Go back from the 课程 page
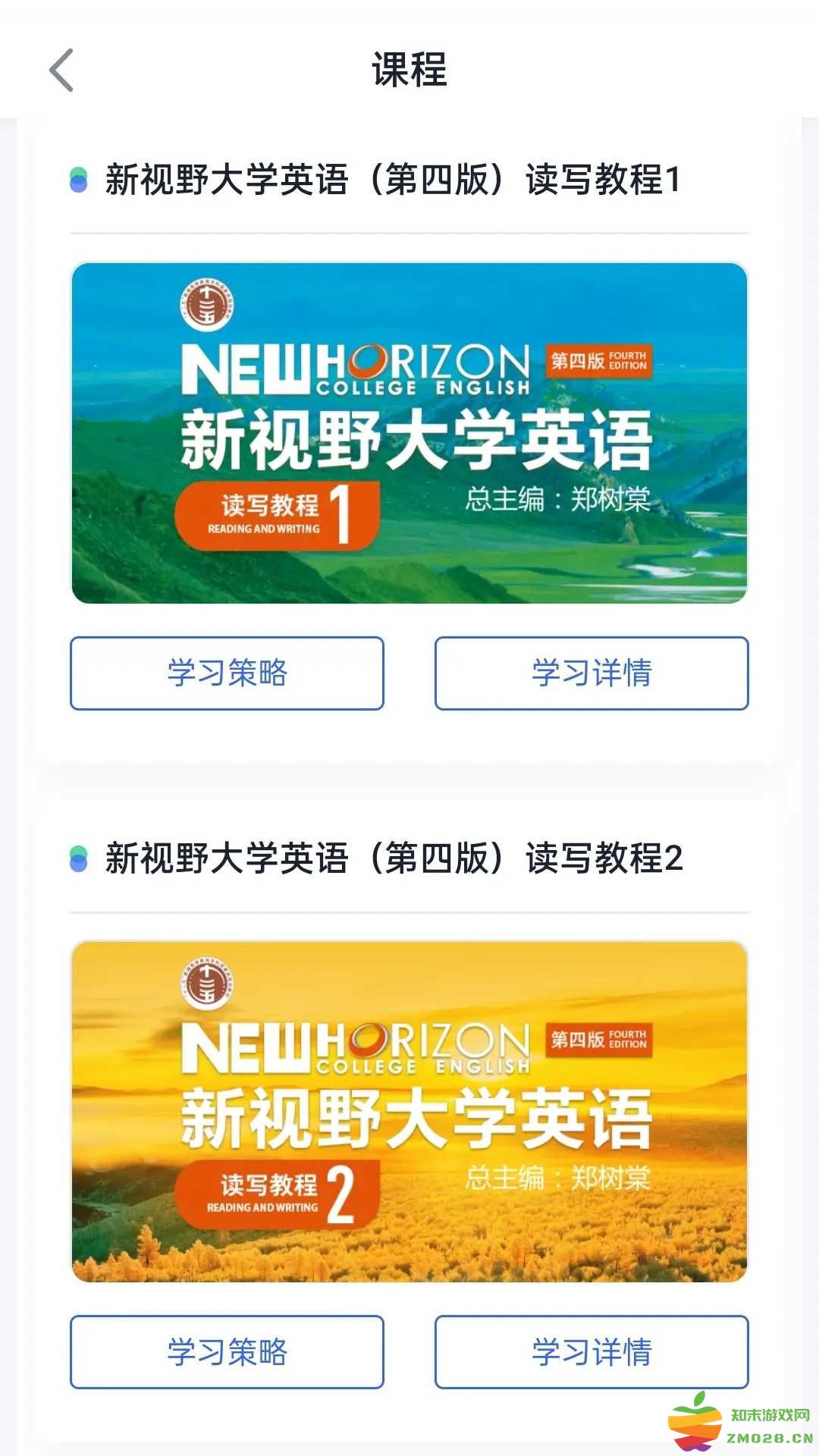 click(x=61, y=71)
